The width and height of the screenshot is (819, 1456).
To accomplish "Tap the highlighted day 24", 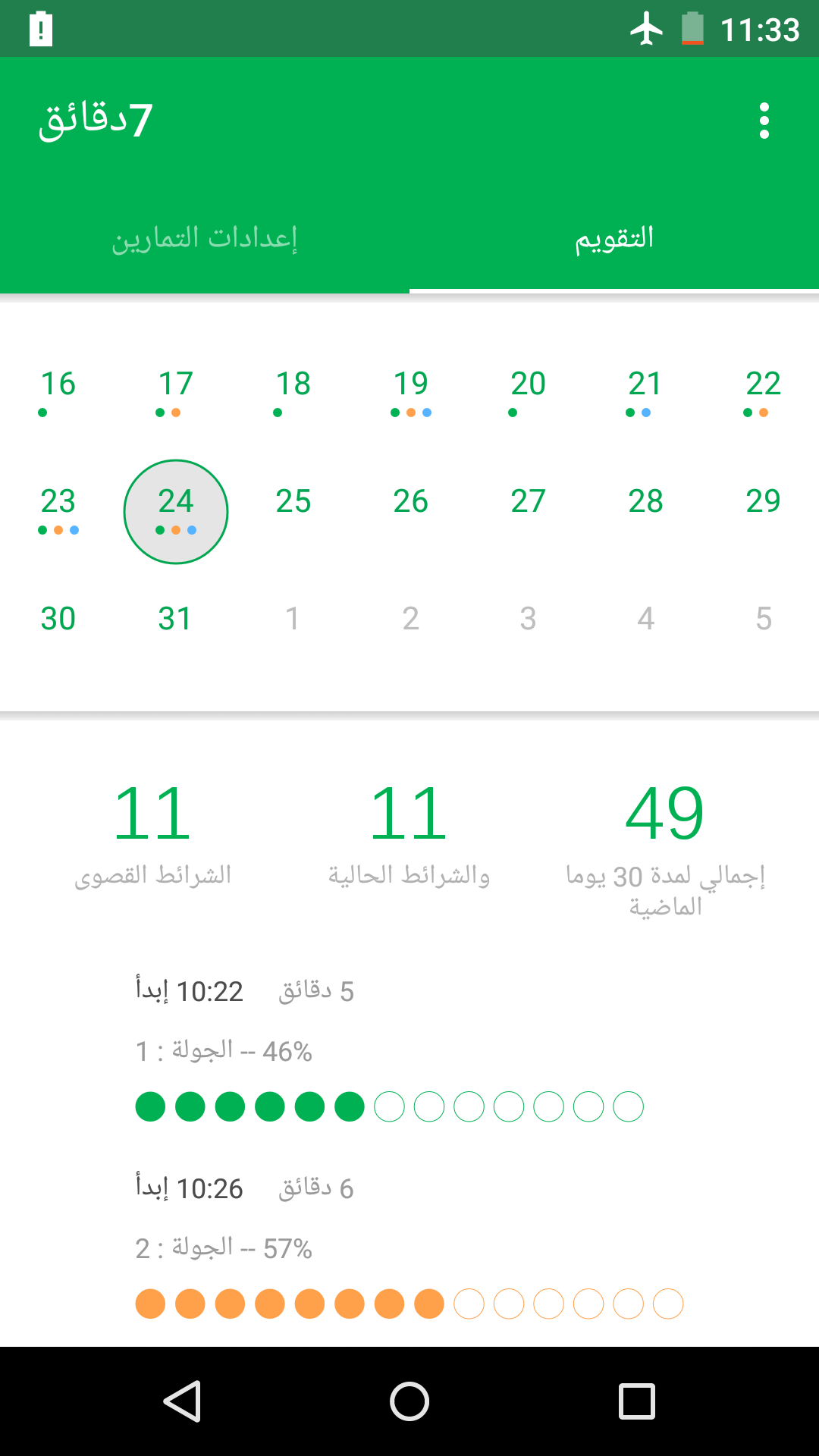I will [176, 511].
